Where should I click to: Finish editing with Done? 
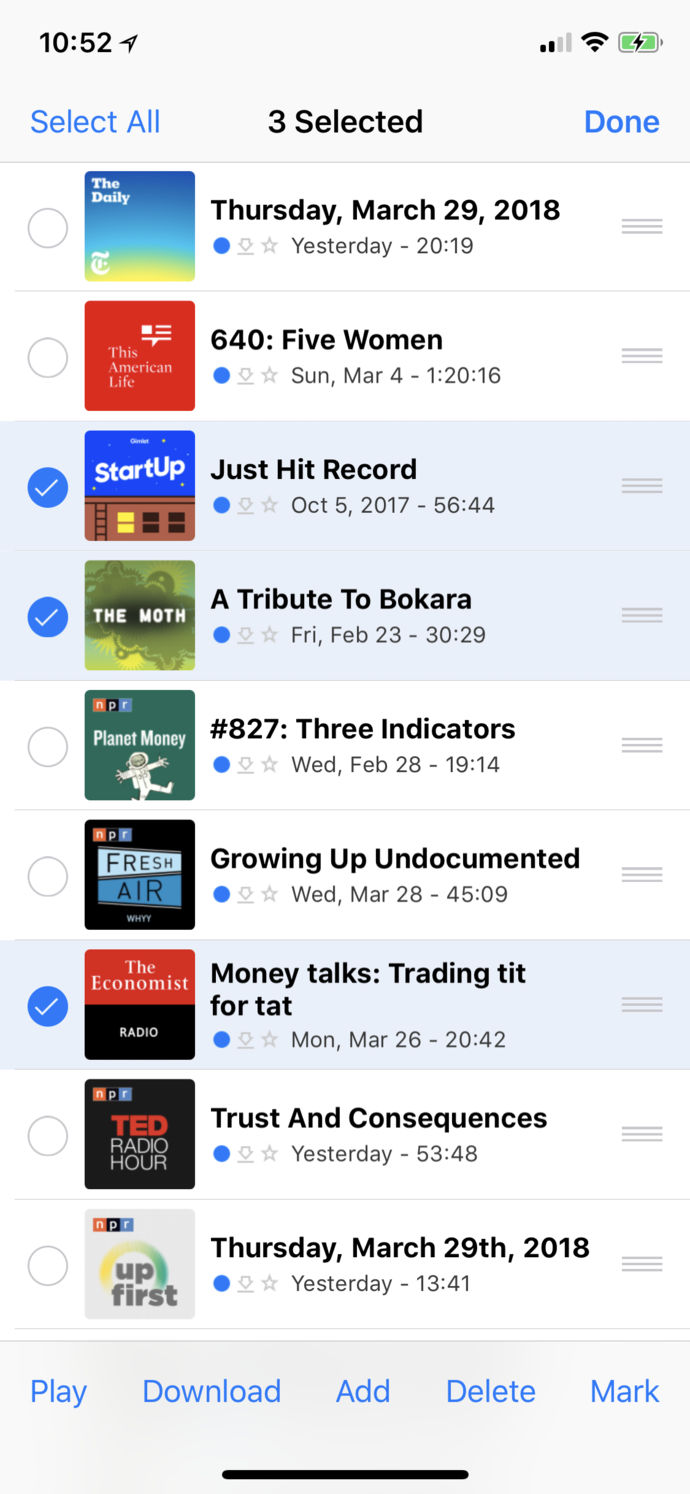[621, 122]
